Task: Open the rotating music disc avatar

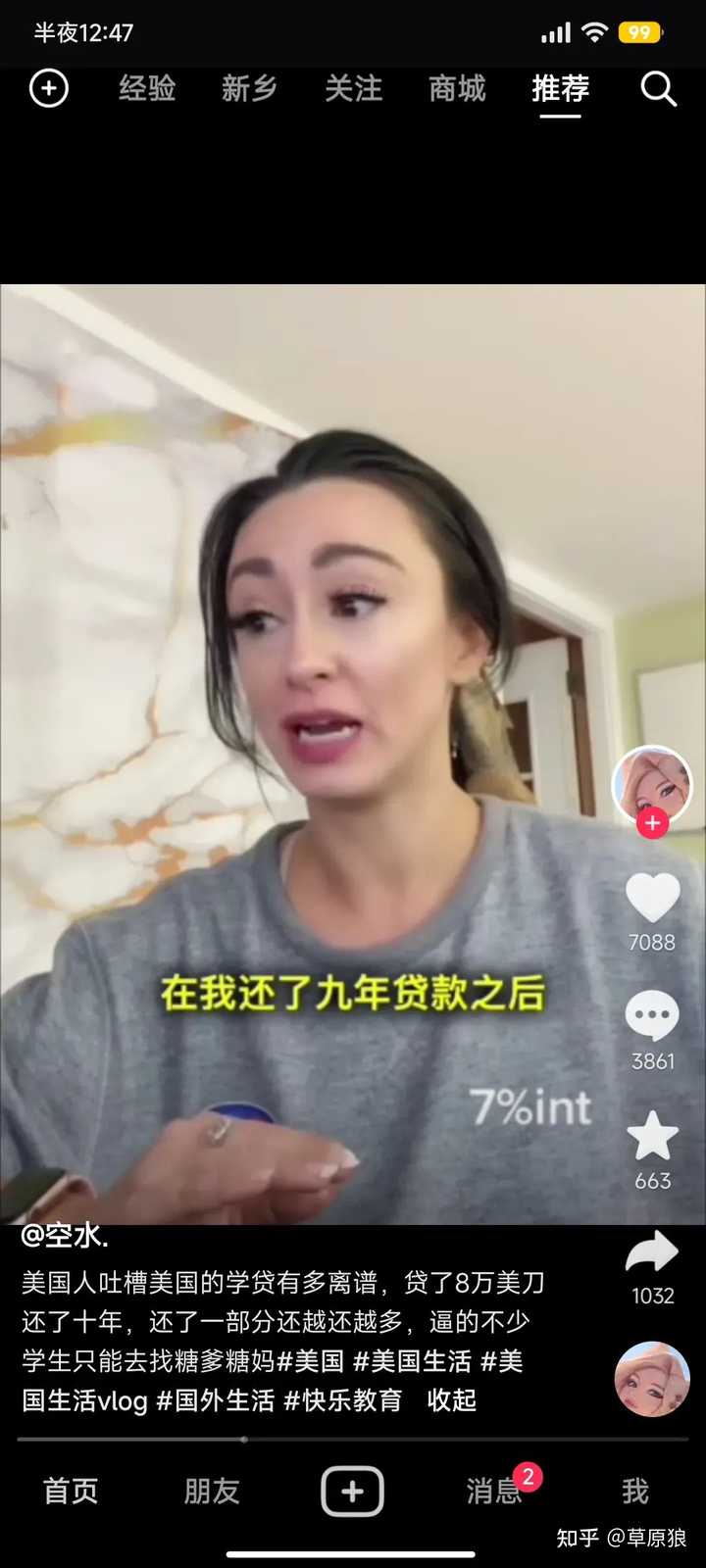Action: tap(652, 1379)
